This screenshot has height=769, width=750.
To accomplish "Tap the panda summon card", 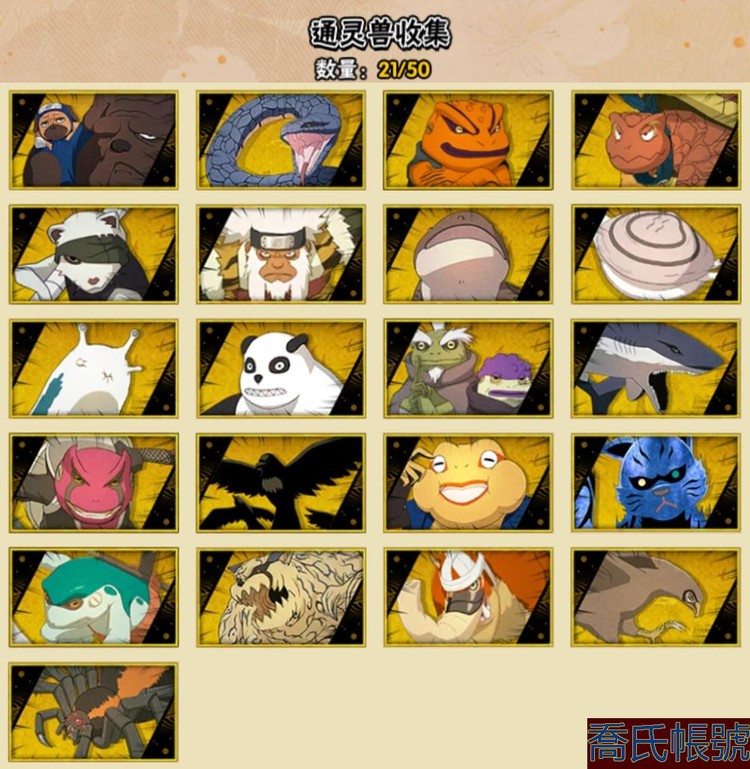I will point(281,369).
